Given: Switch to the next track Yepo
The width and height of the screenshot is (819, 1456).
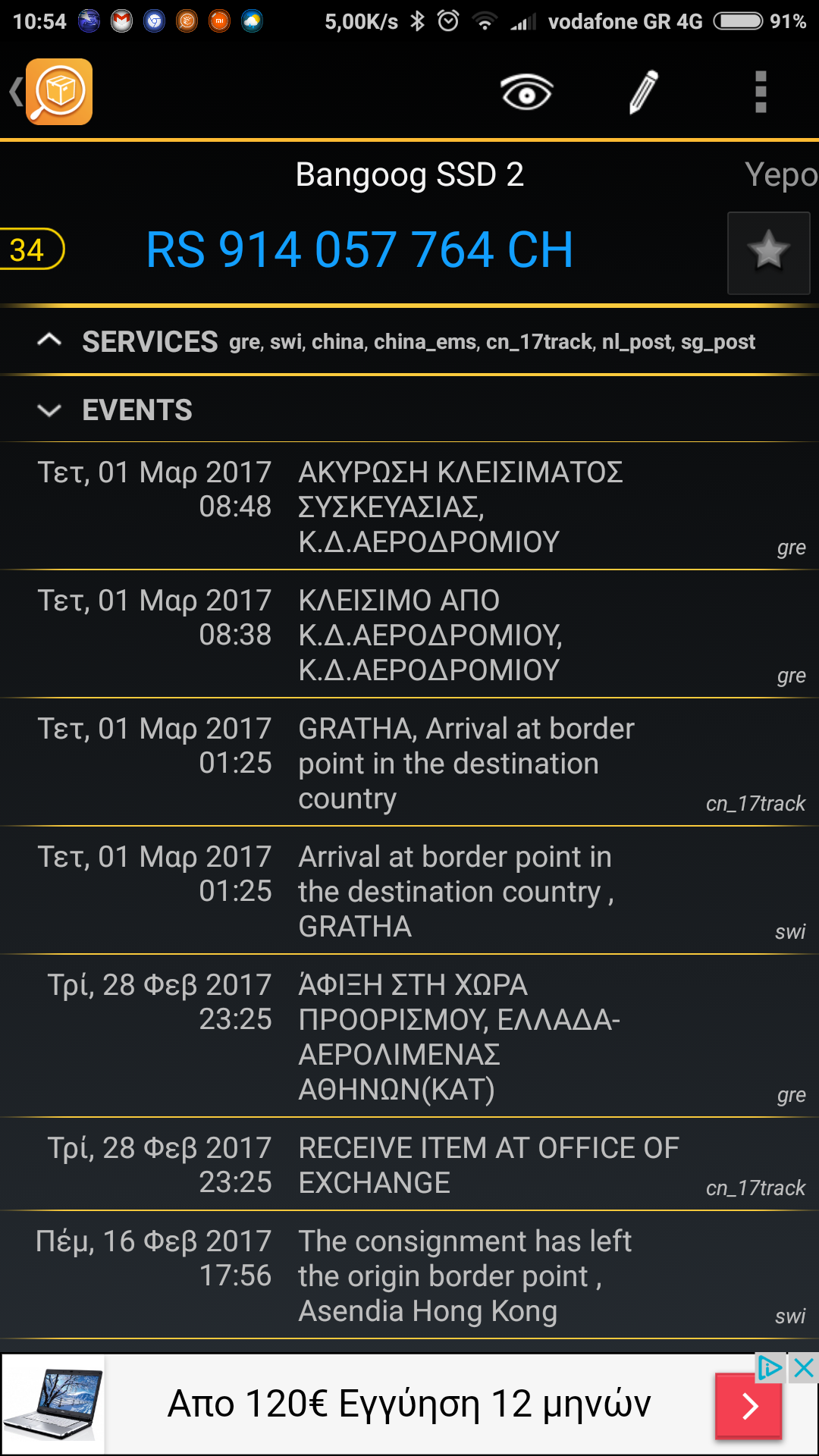Looking at the screenshot, I should [781, 174].
